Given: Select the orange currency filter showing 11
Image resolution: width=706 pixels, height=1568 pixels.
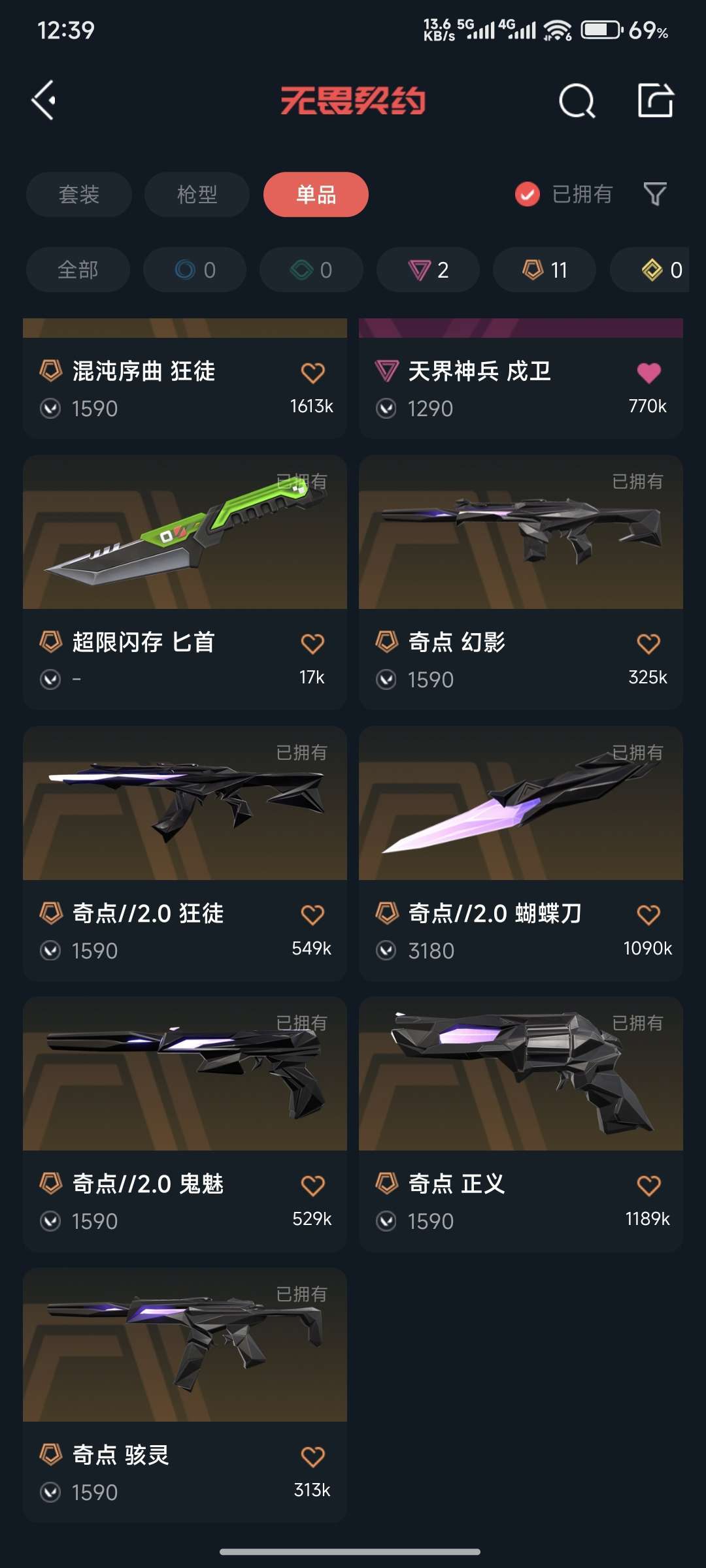Looking at the screenshot, I should coord(543,269).
